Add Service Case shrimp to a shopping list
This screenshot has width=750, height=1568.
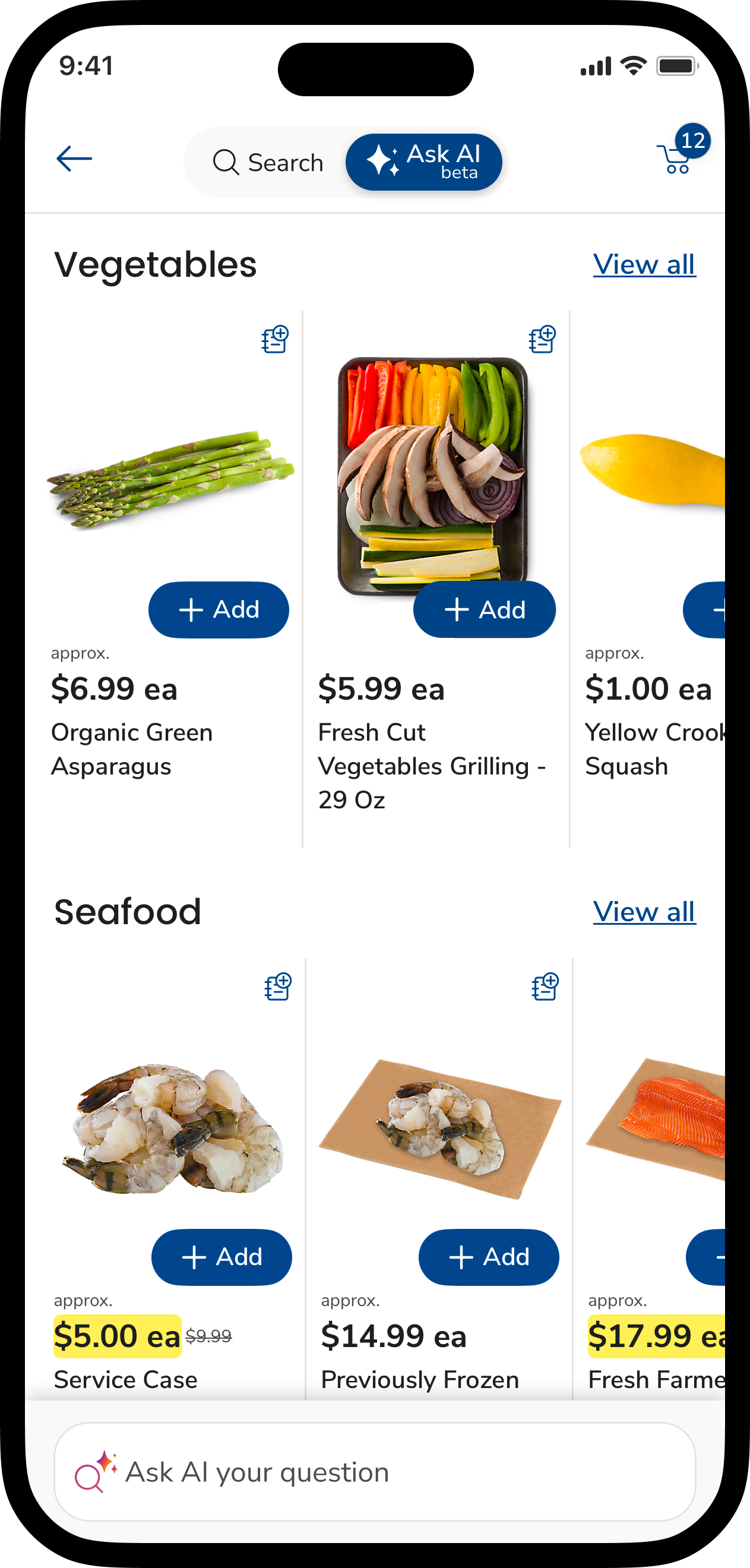pos(278,987)
